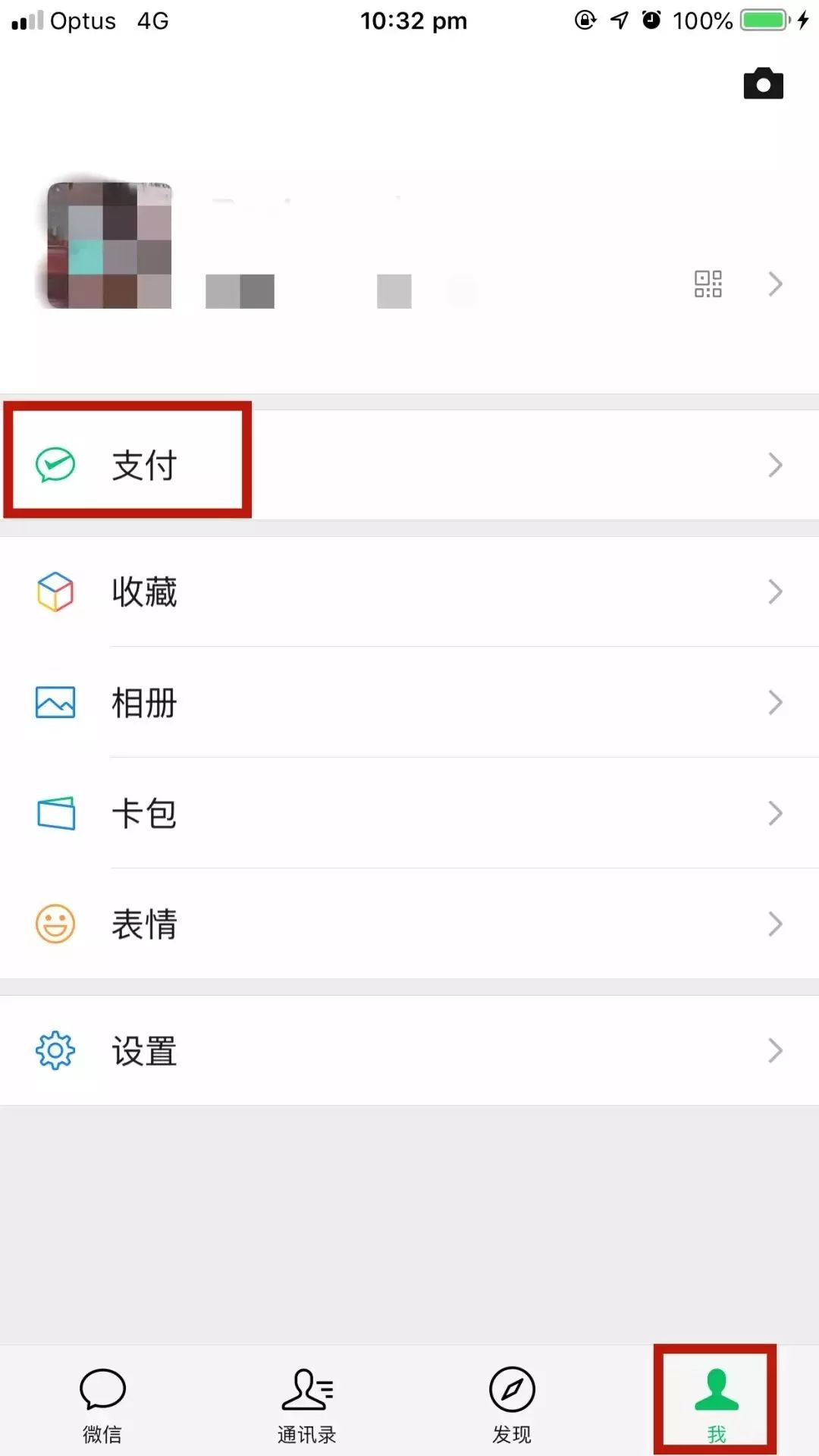Switch to the 发现 discover tab
This screenshot has height=1456, width=819.
point(512,1404)
